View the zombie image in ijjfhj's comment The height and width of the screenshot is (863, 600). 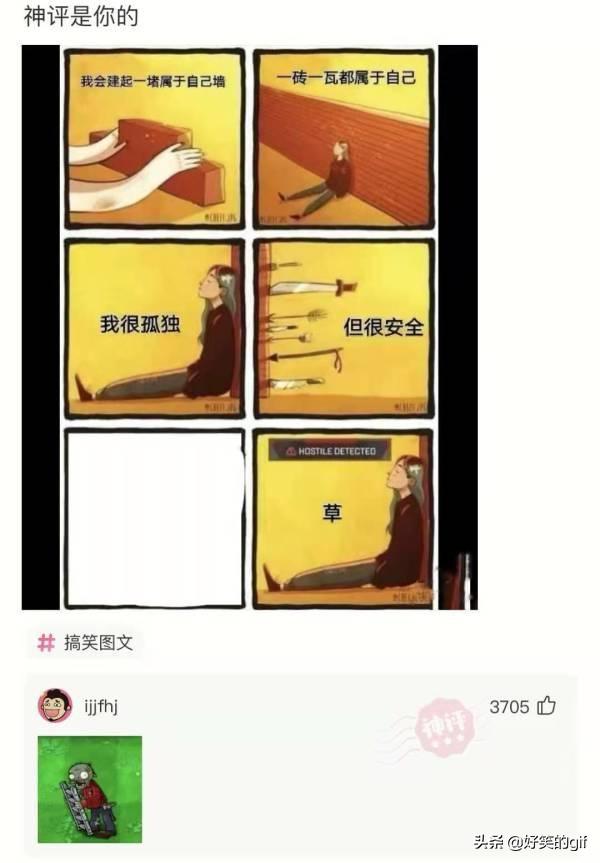pos(90,790)
